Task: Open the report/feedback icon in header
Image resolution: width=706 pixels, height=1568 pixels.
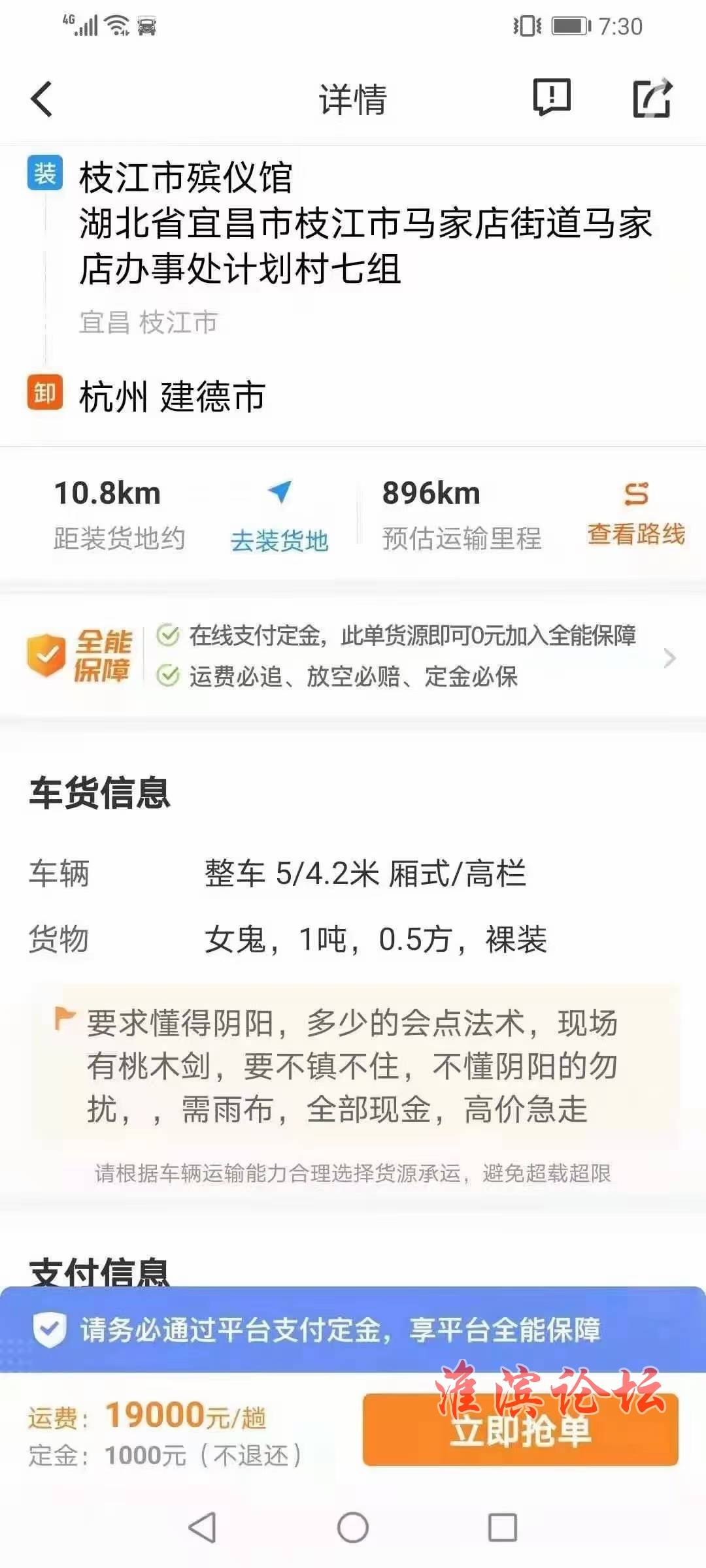Action: pos(552,97)
